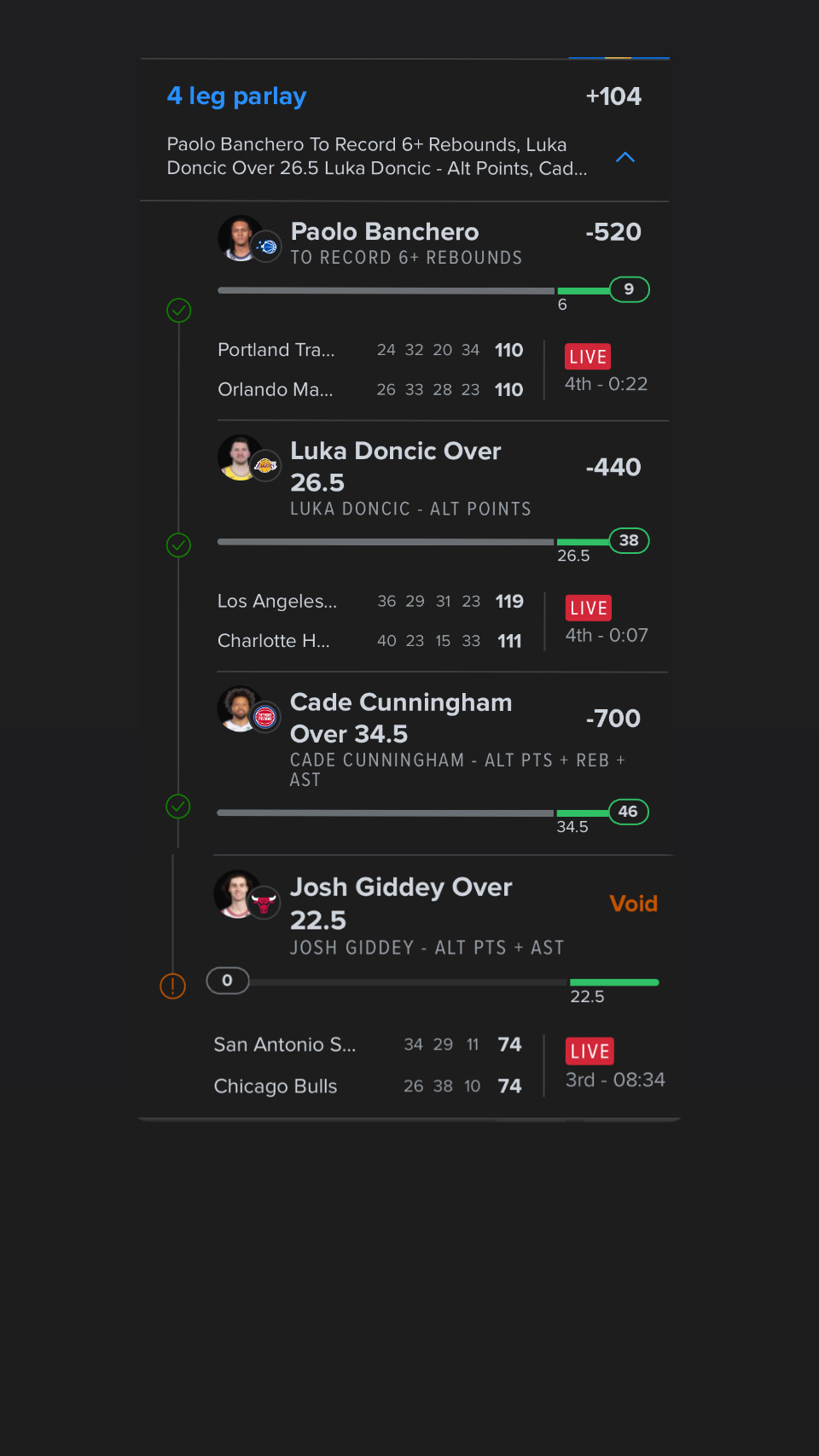Collapse the 4 leg parlay details
The height and width of the screenshot is (1456, 819).
tap(624, 157)
